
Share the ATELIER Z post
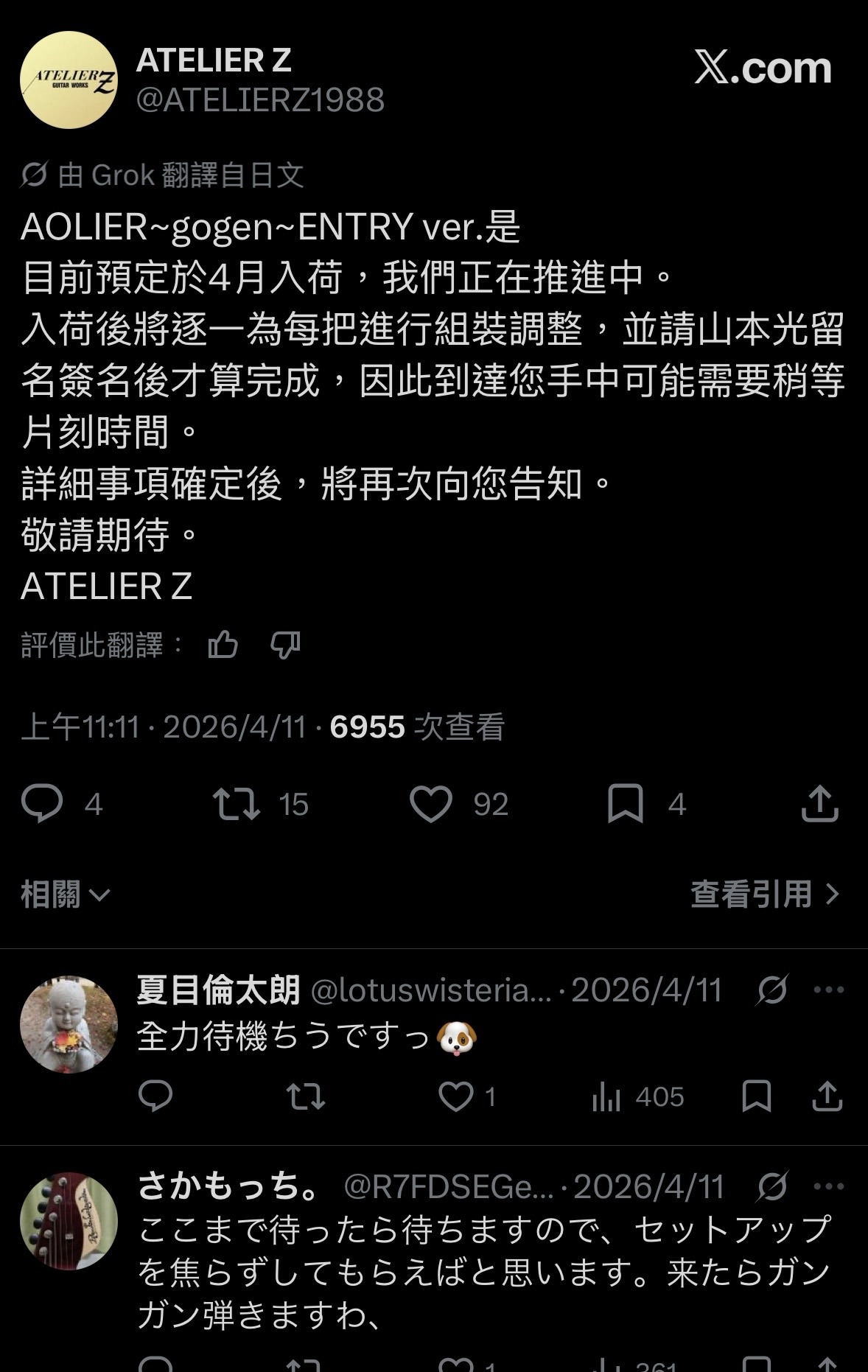(819, 804)
